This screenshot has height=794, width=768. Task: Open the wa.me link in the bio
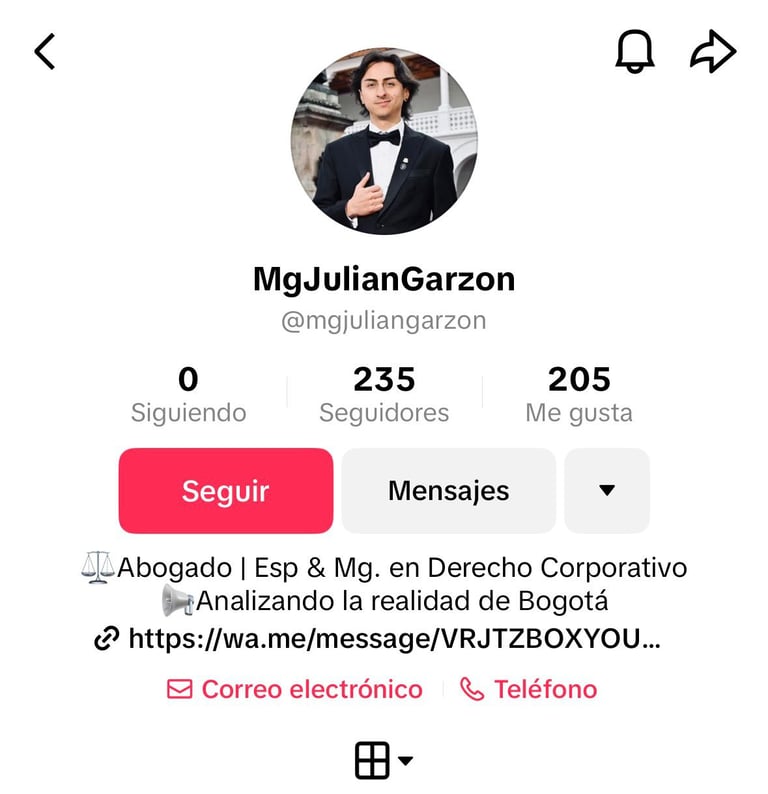tap(385, 638)
